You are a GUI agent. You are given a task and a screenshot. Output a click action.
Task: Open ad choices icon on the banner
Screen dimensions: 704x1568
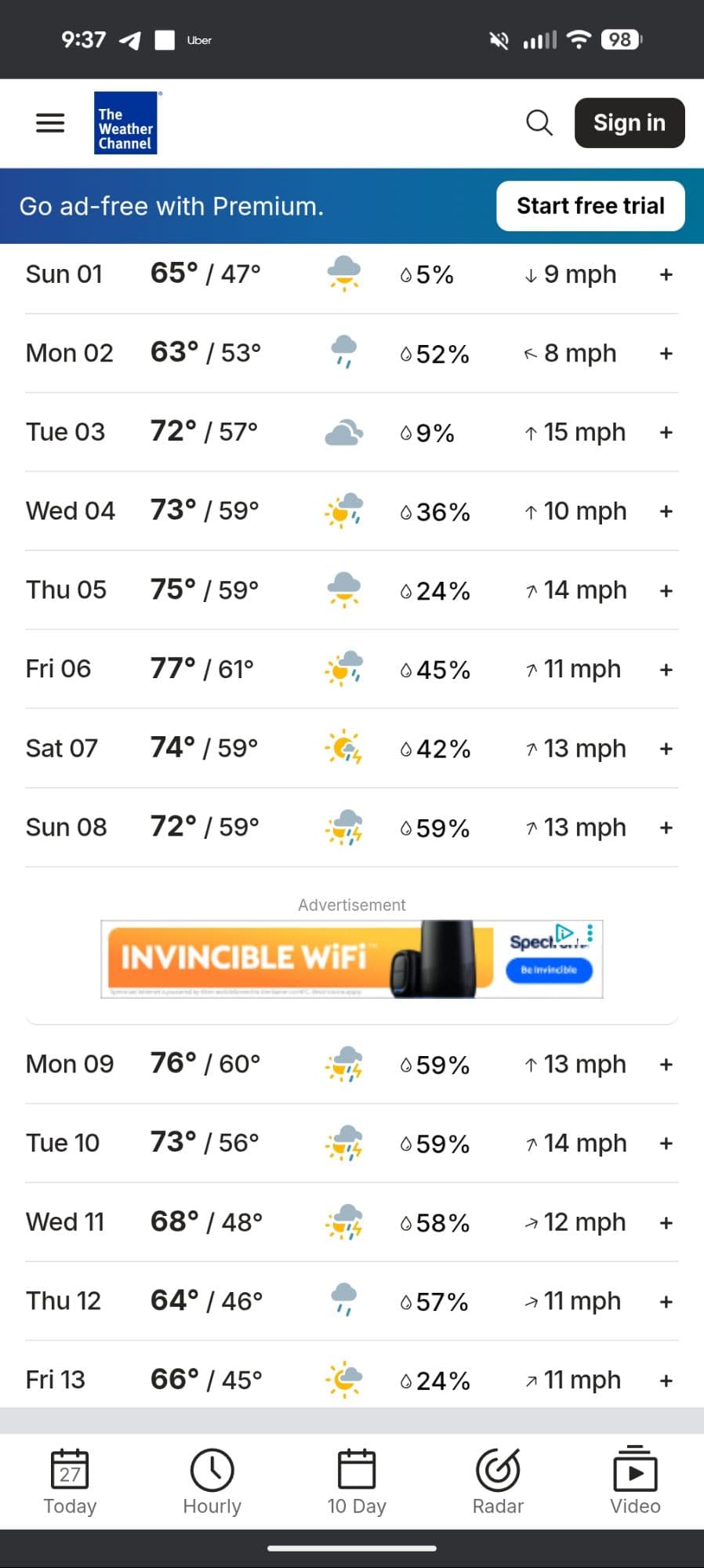click(x=564, y=932)
